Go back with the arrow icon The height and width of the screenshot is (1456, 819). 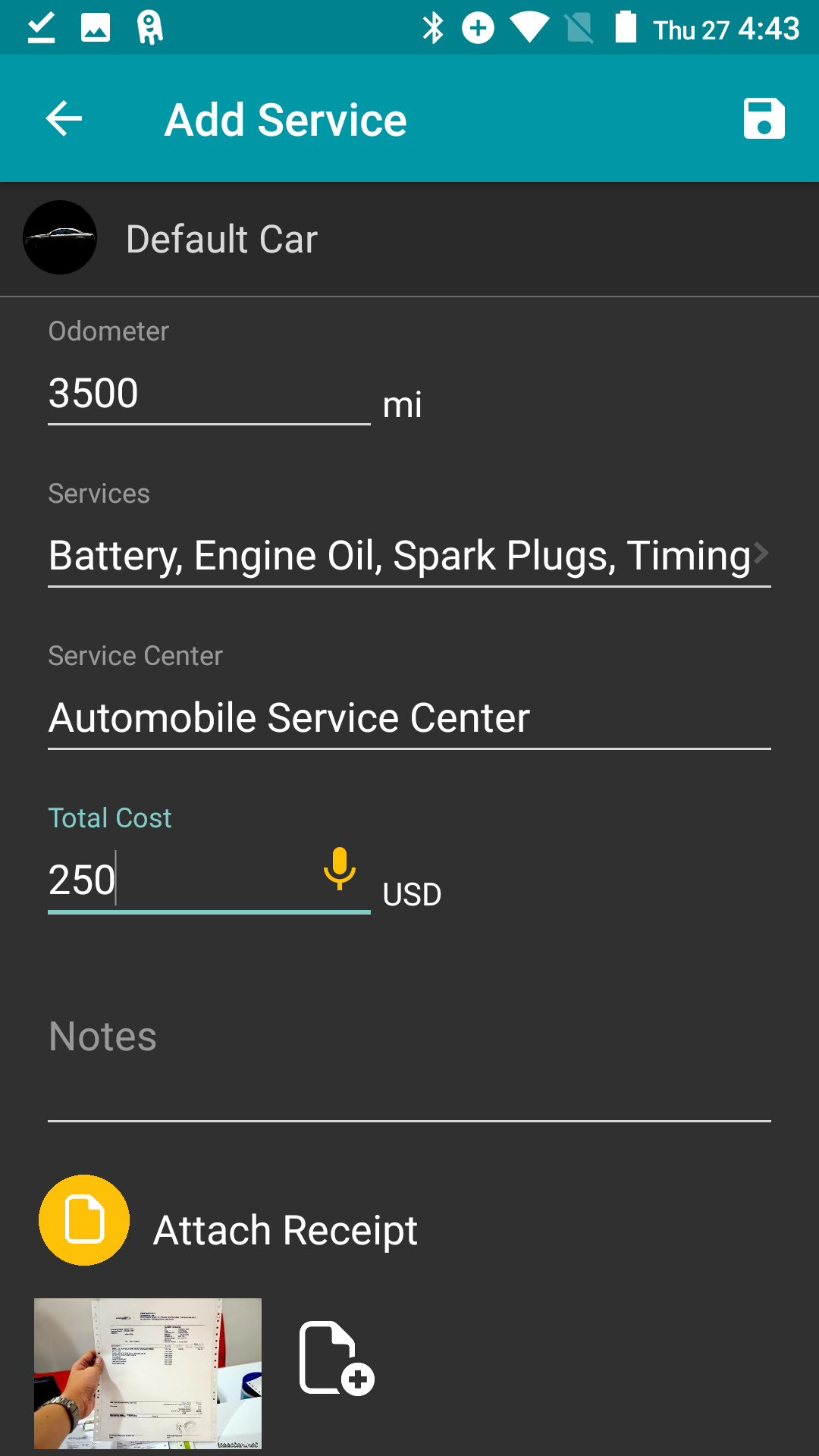[64, 119]
